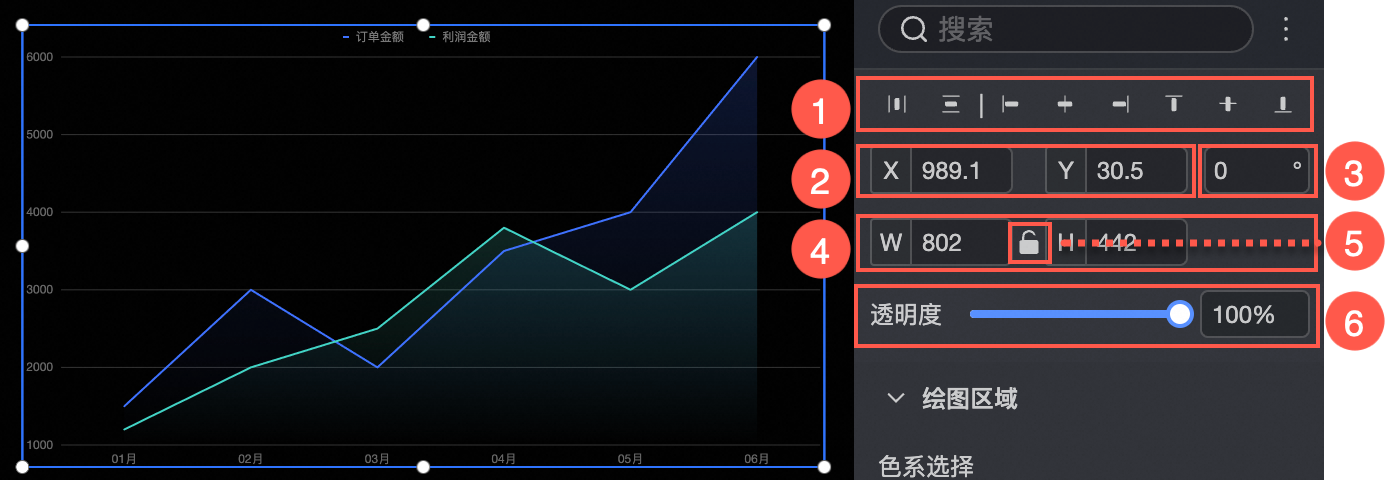The height and width of the screenshot is (480, 1390).
Task: Tap the 透明度 opacity slider
Action: (1075, 314)
